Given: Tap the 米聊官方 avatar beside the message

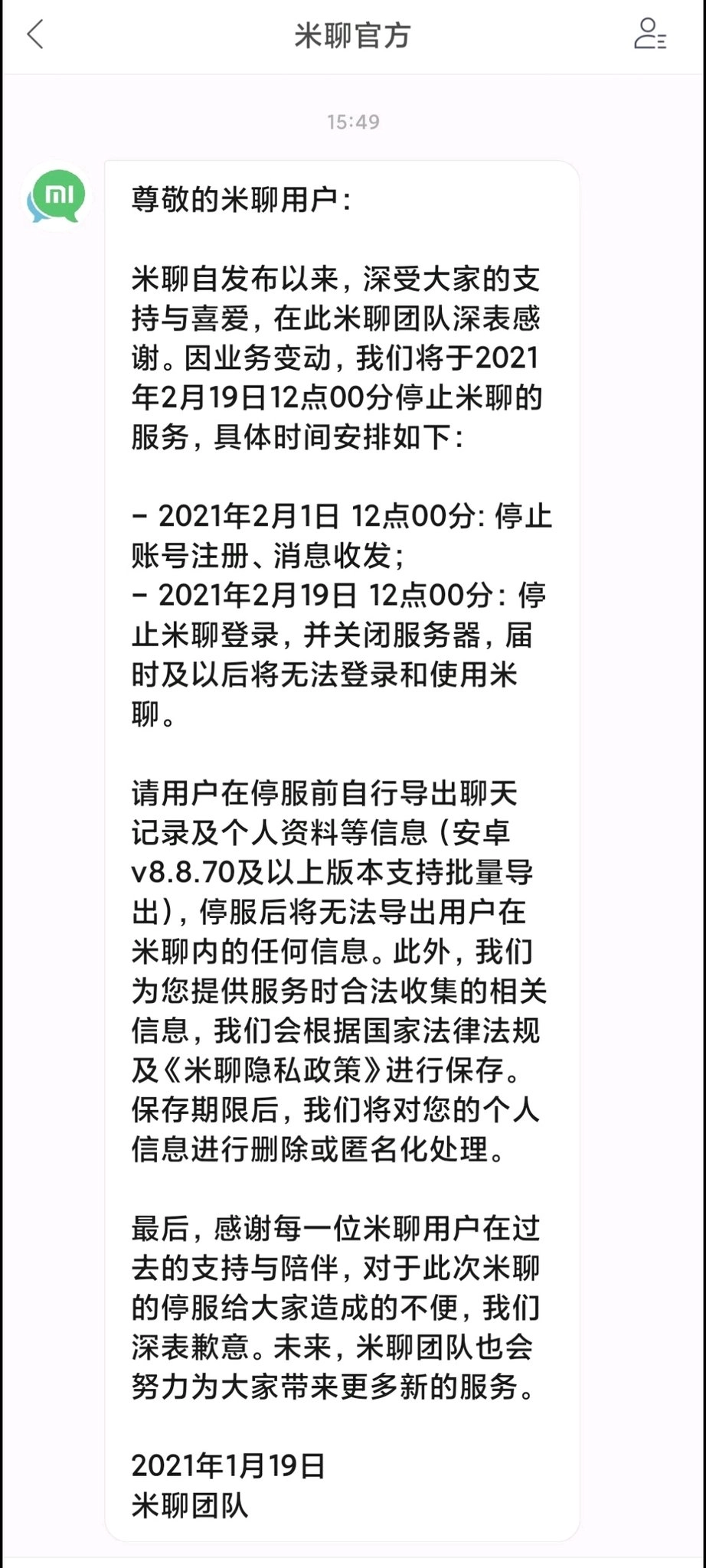Looking at the screenshot, I should coord(56,196).
